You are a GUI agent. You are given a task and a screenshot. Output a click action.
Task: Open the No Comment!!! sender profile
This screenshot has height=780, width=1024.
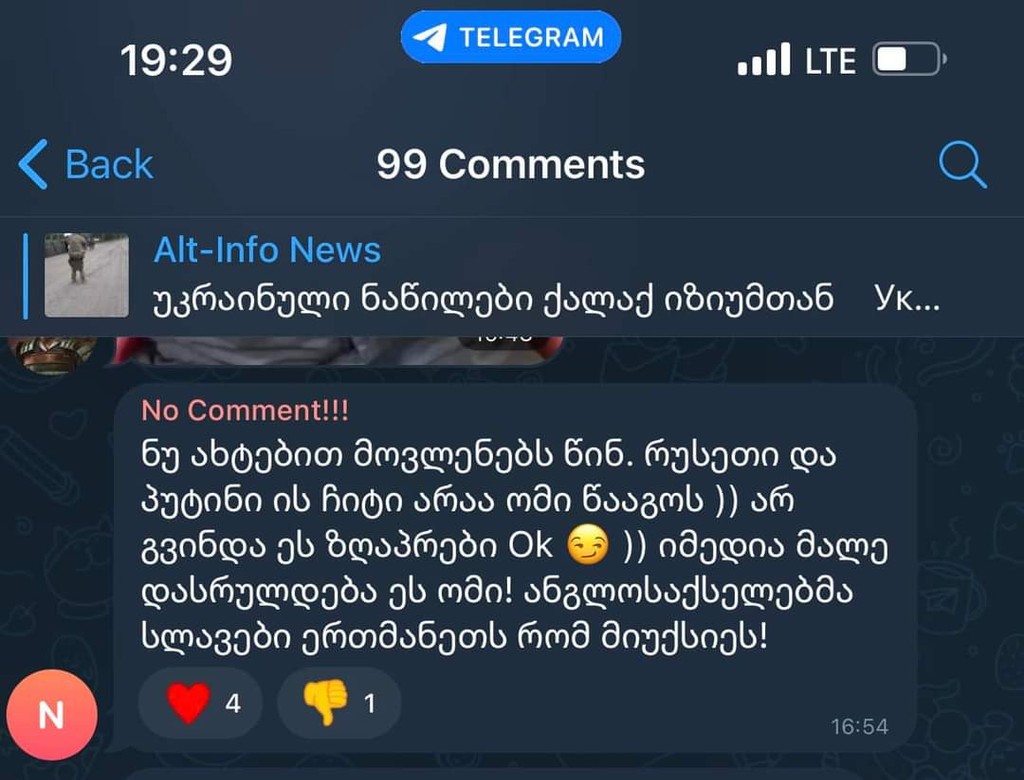(245, 410)
